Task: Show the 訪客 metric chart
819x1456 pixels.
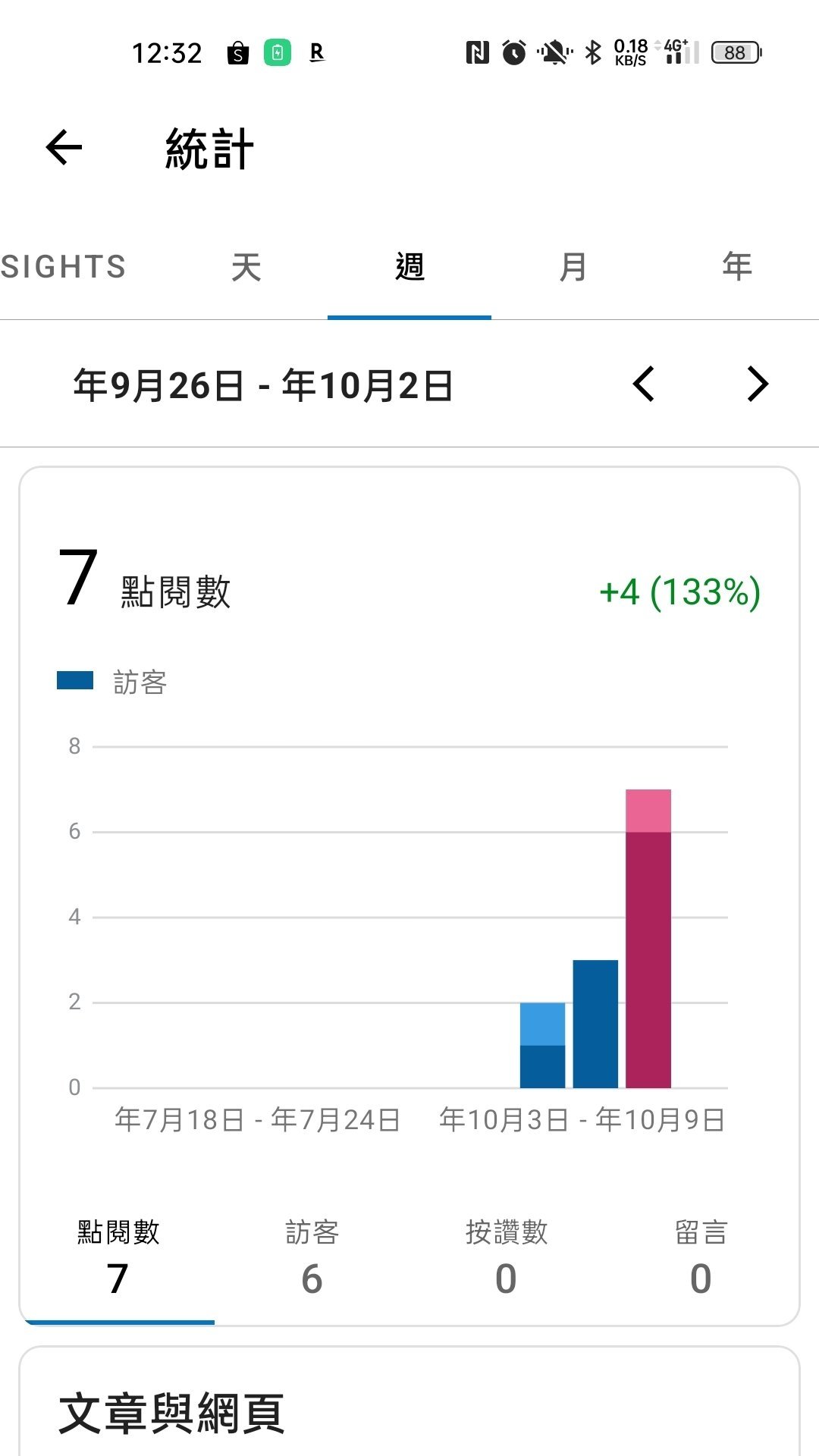Action: pyautogui.click(x=312, y=1259)
